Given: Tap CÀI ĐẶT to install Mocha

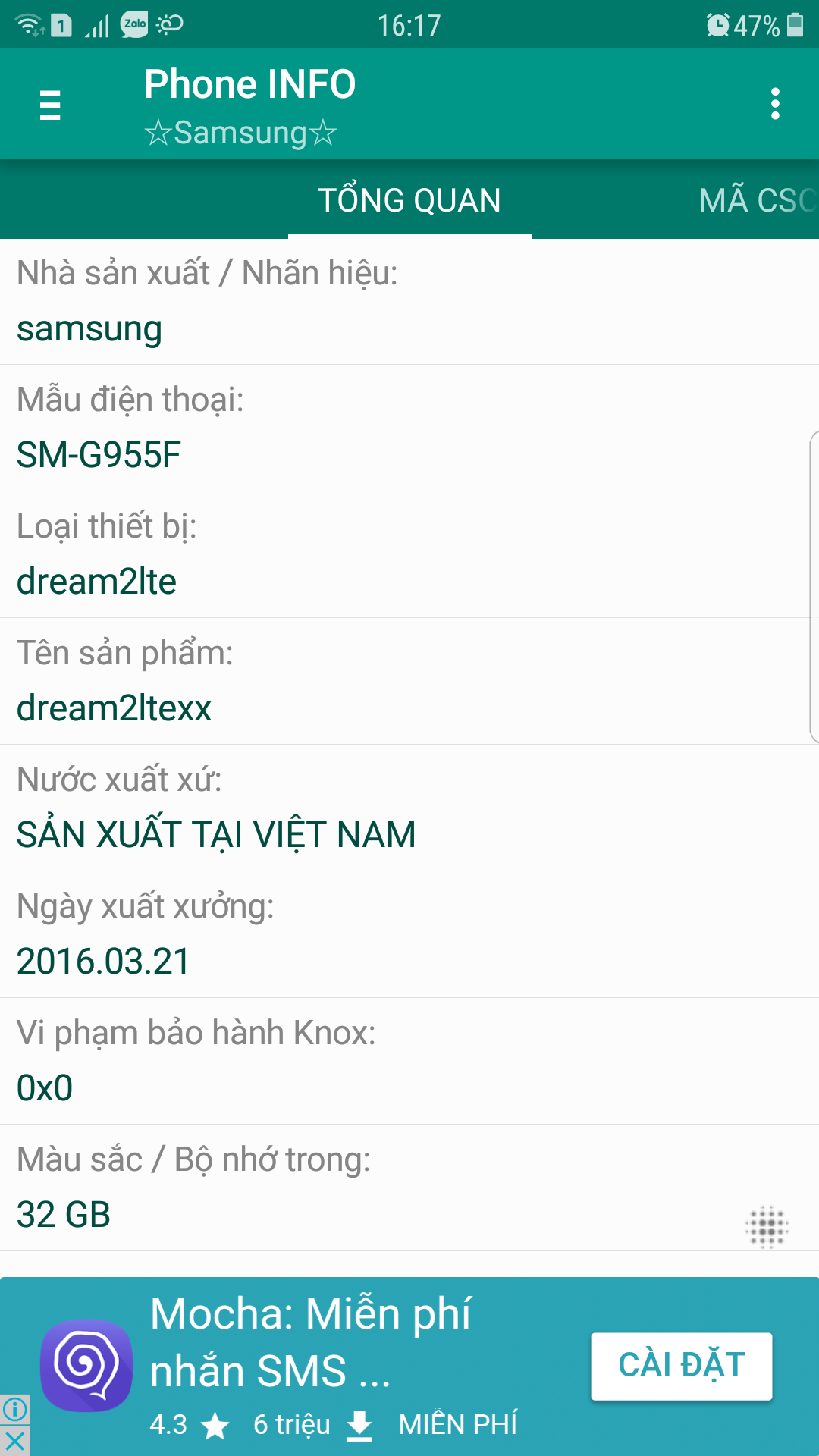Looking at the screenshot, I should pos(682,1366).
